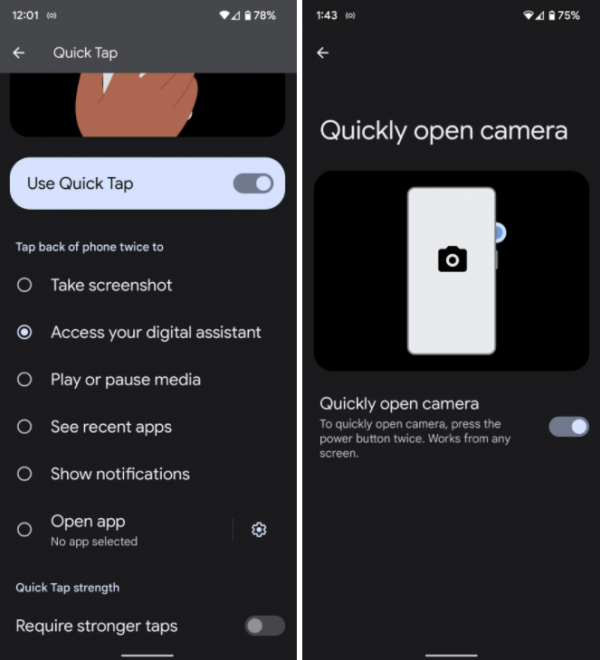Go back from Quickly open camera screen

coord(322,53)
